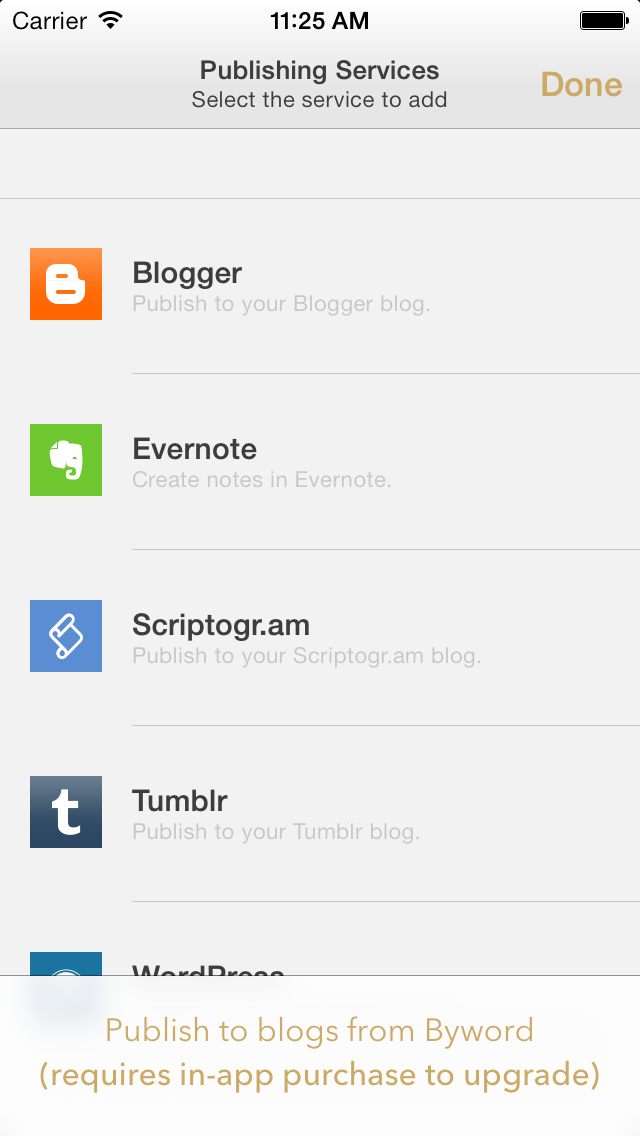Tap Done to close Publishing Services
The width and height of the screenshot is (640, 1136).
click(581, 84)
